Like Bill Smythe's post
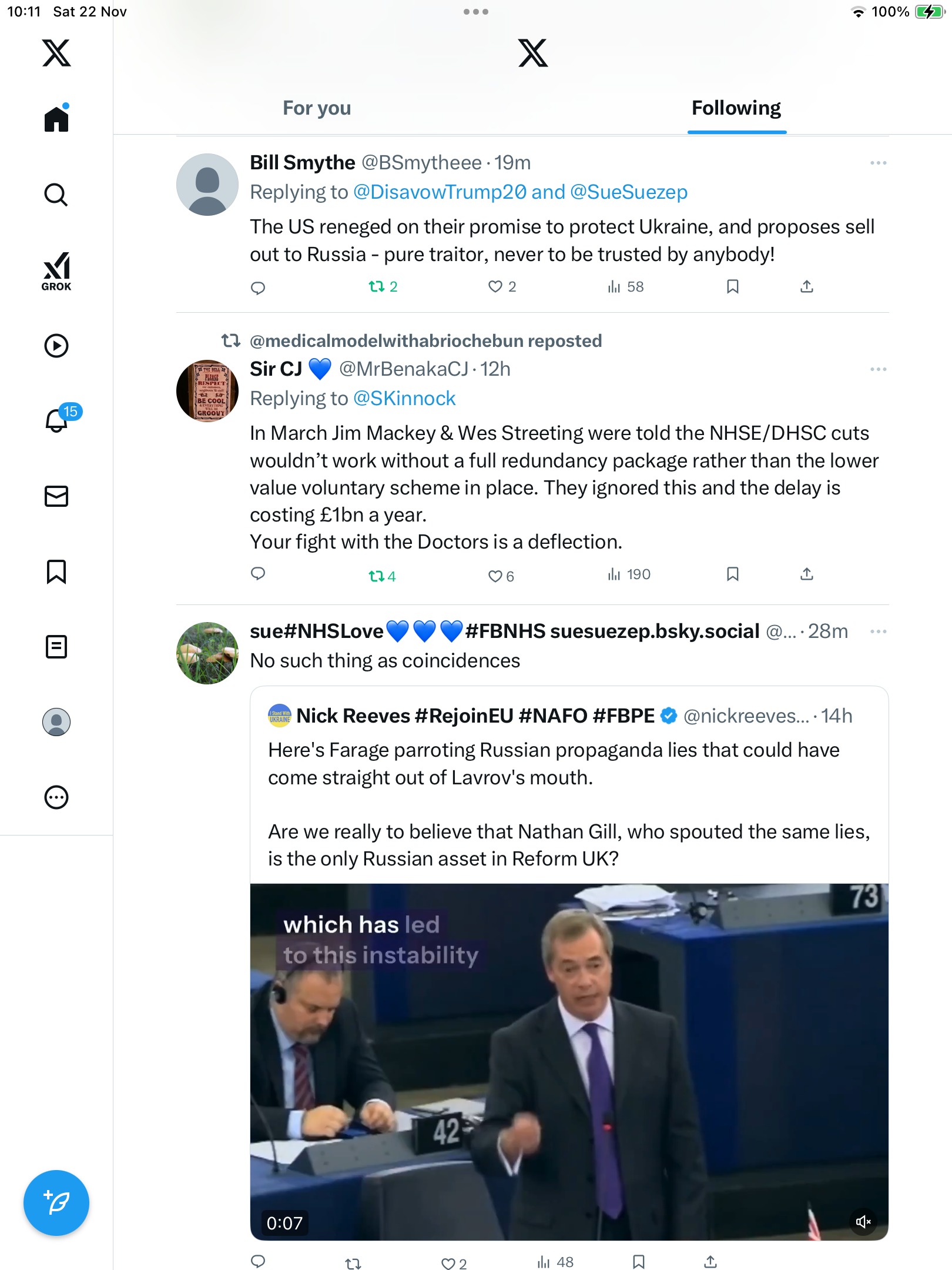952x1270 pixels. tap(495, 287)
